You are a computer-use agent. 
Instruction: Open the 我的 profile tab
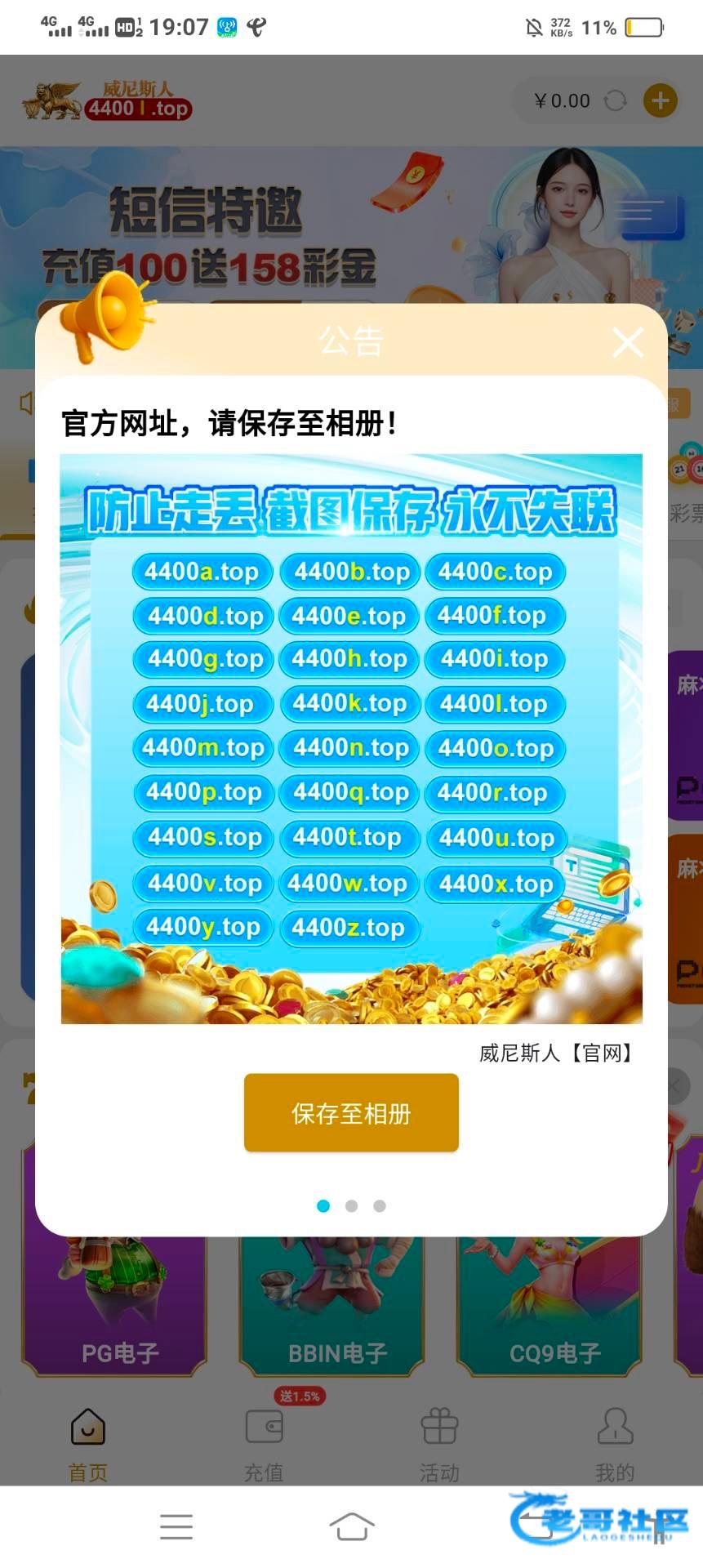[615, 1444]
